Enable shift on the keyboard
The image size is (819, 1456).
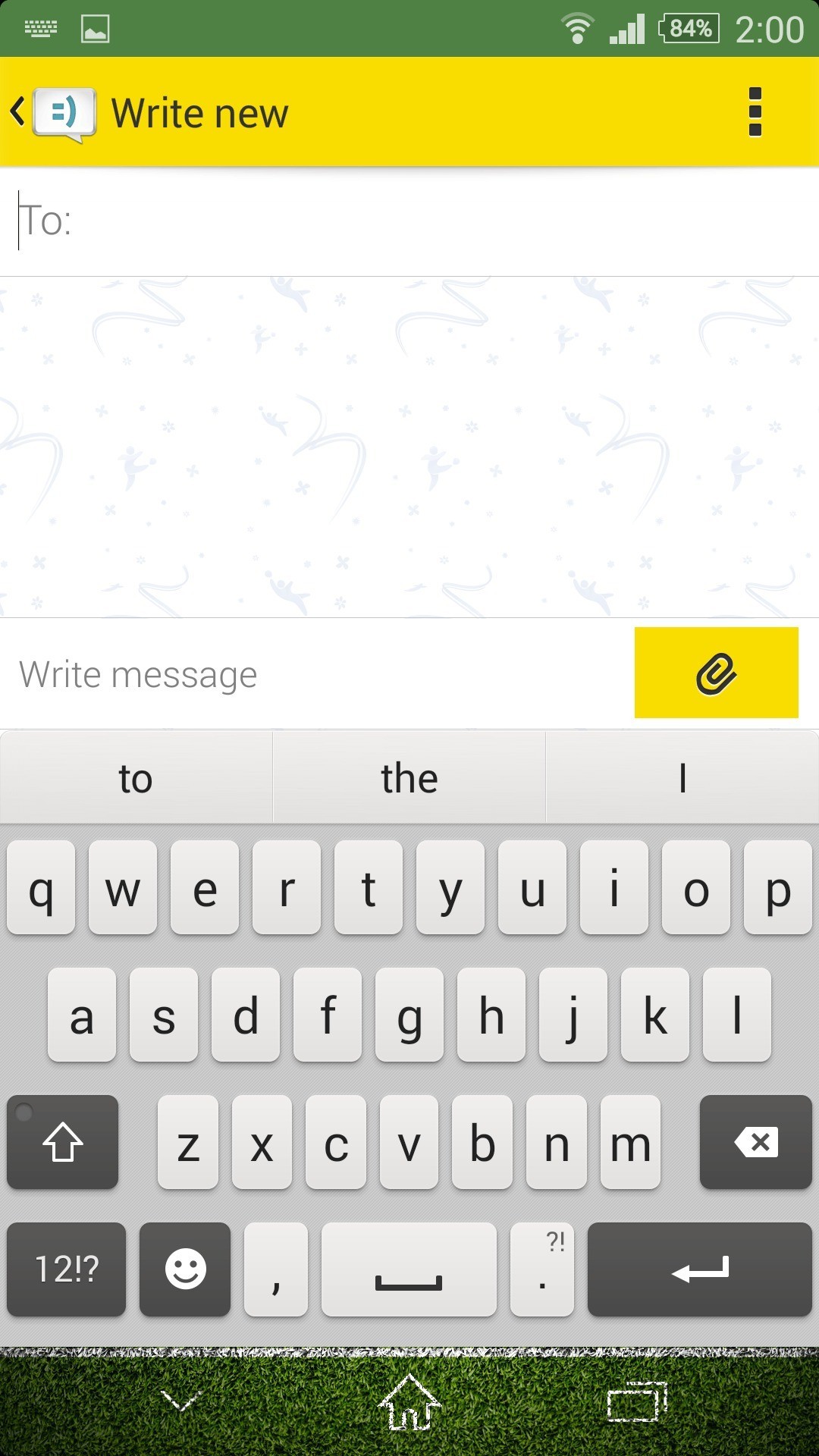pyautogui.click(x=63, y=1142)
